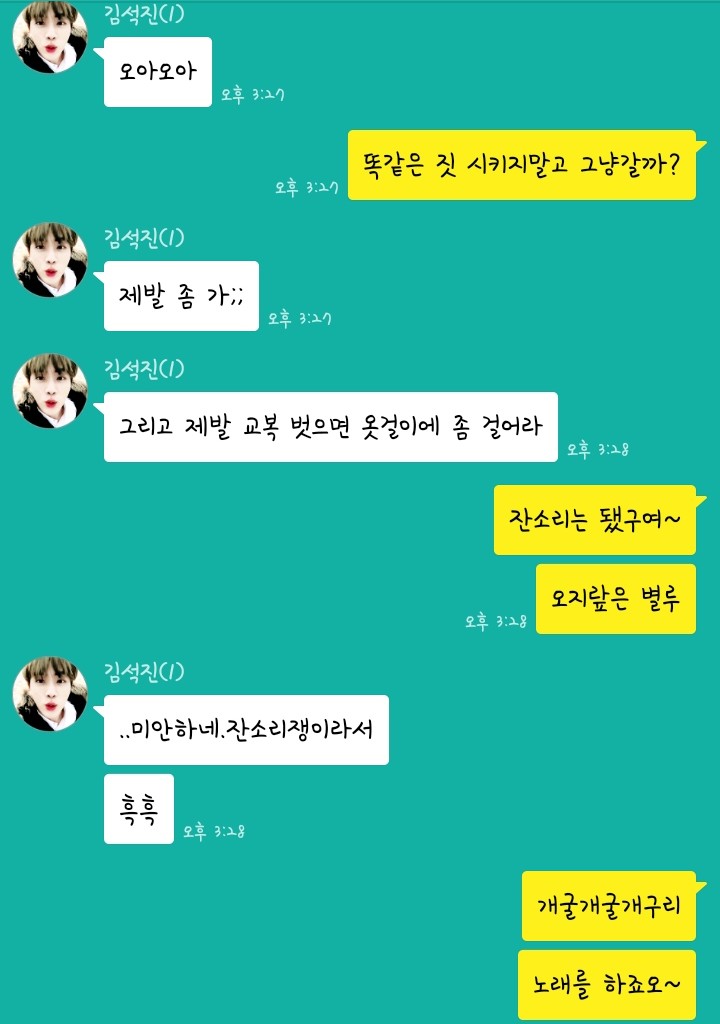Screen dimensions: 720x1024
Task: Open the profile photo beside 미안하네.잔소리쟁이라서
Action: click(x=50, y=694)
